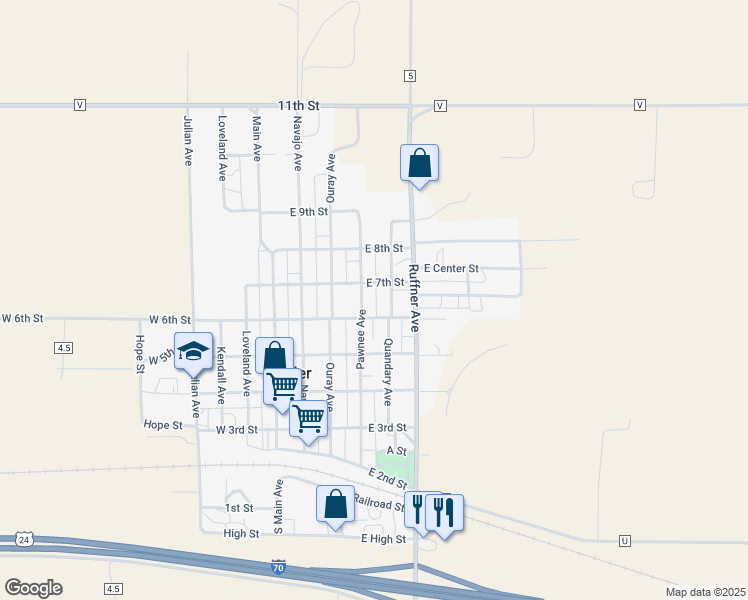Tap the shopping bag marker beside Loveland Ave
Image resolution: width=748 pixels, height=600 pixels.
(274, 355)
